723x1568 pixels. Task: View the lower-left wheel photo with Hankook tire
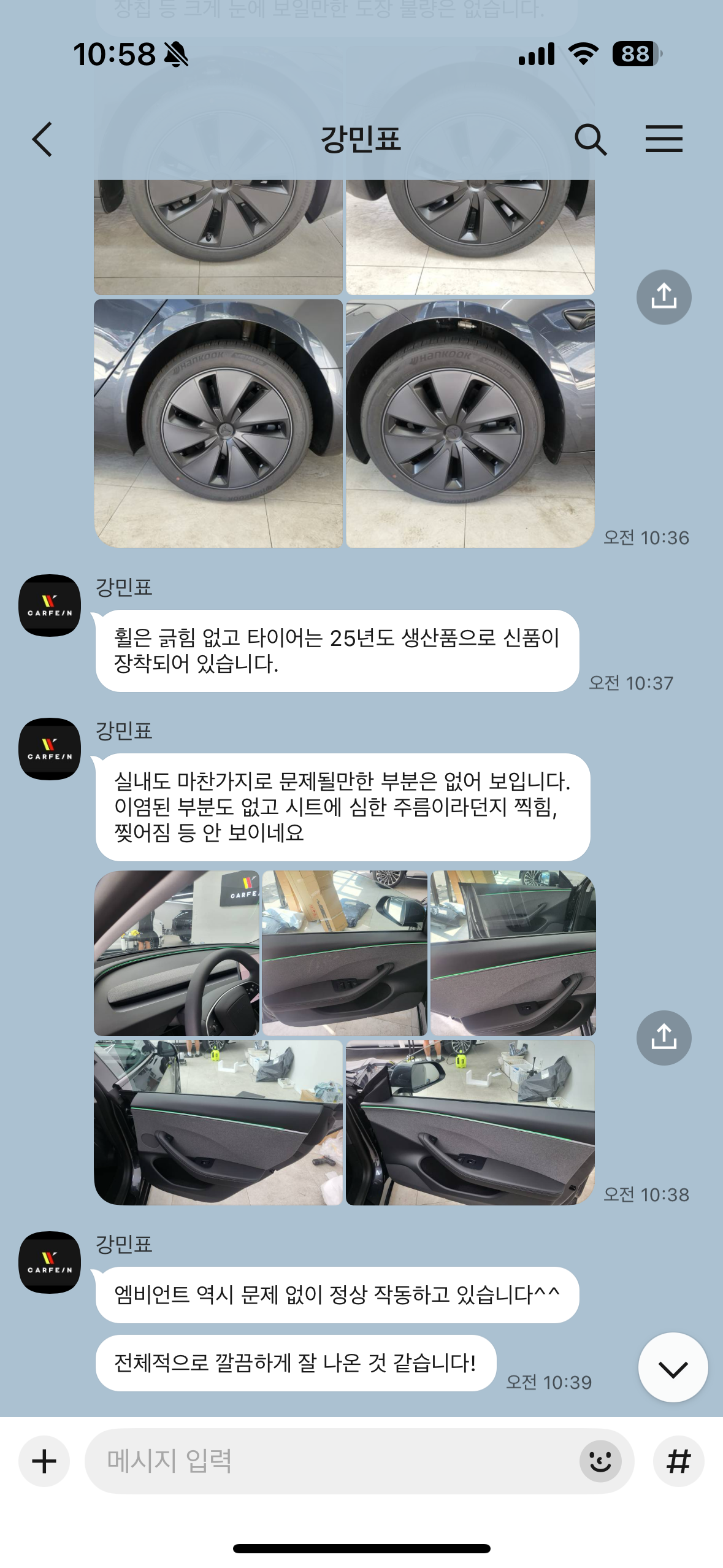point(218,423)
